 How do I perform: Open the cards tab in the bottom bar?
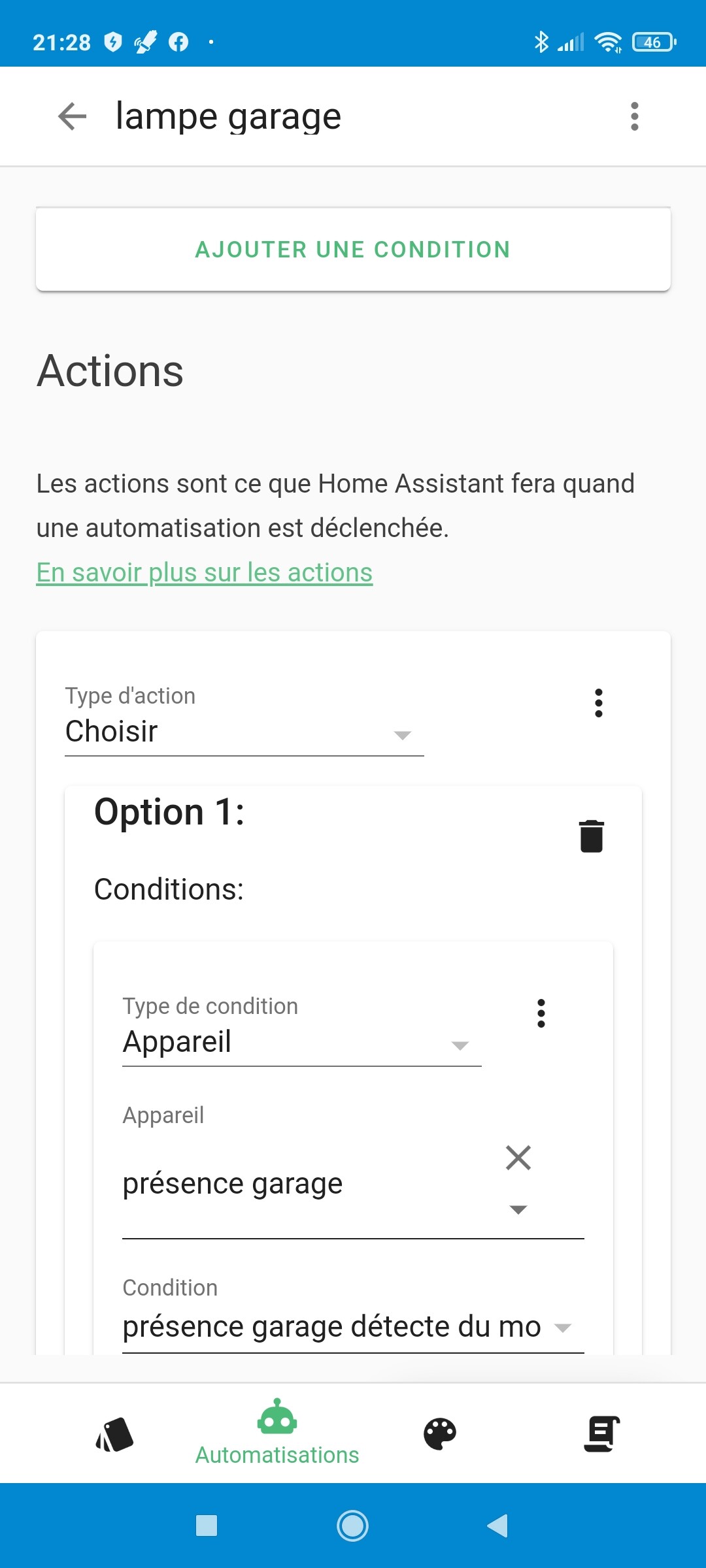coord(114,1435)
